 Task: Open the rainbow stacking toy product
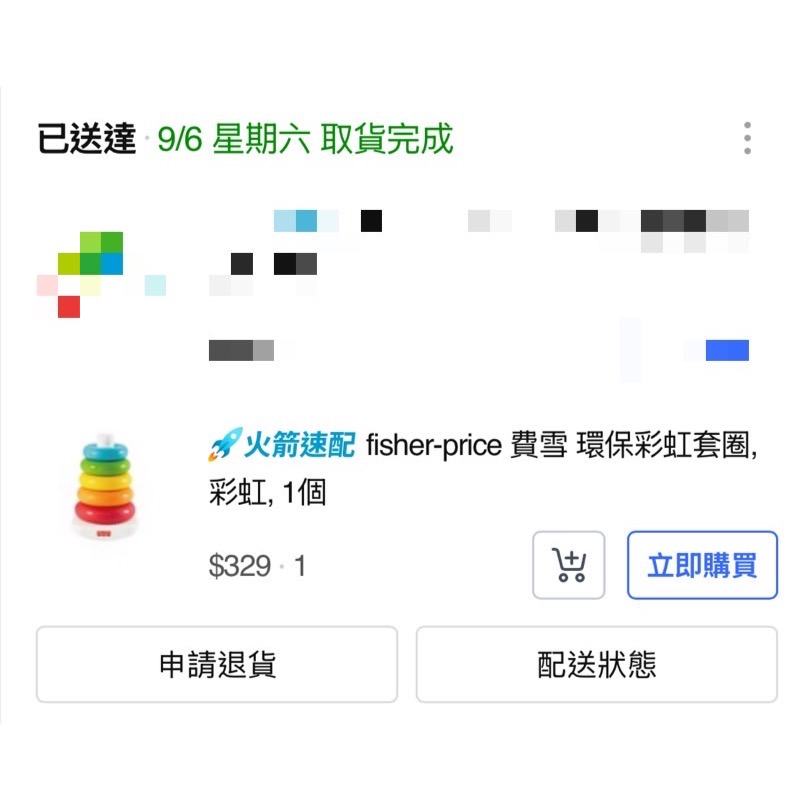pyautogui.click(x=104, y=487)
